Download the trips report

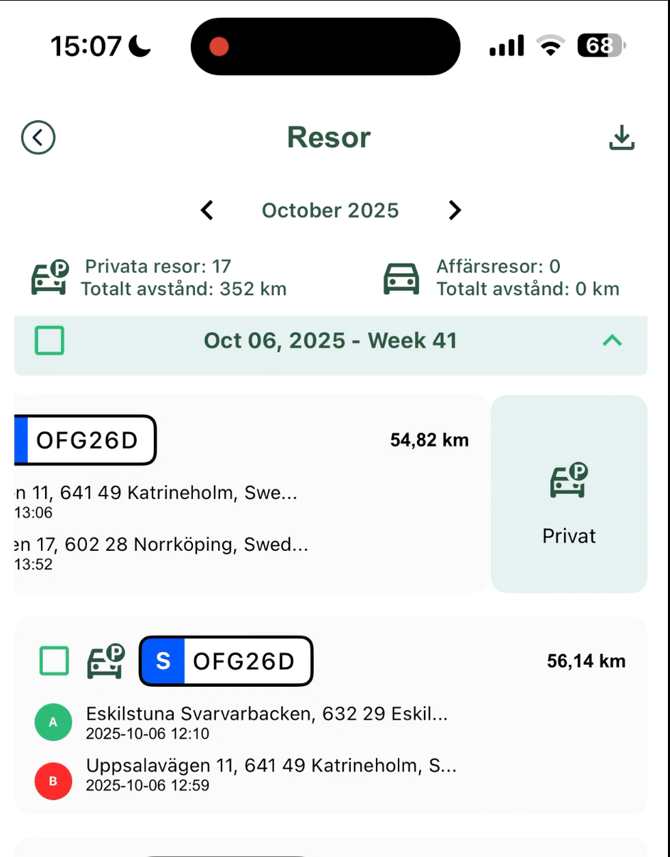click(x=622, y=138)
